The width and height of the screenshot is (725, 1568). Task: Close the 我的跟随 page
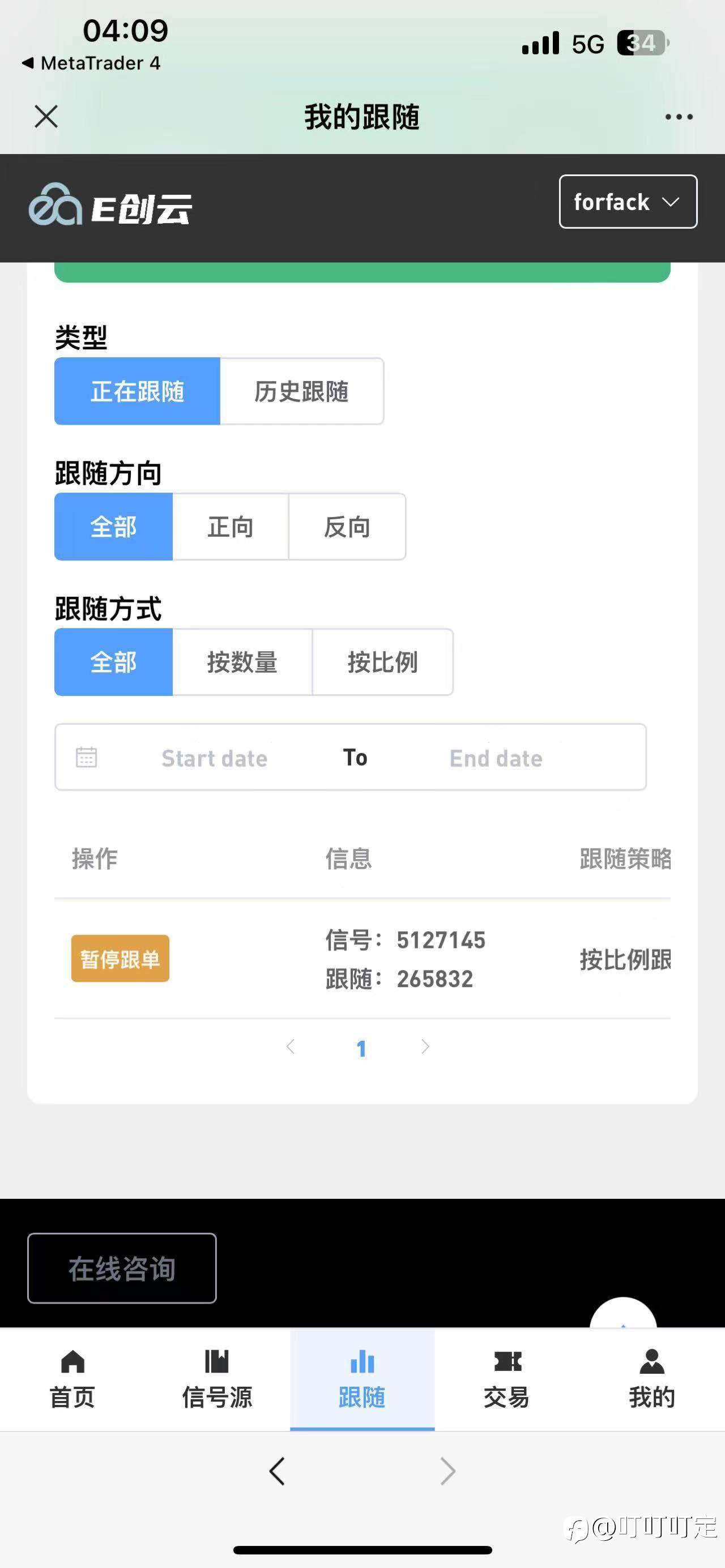[x=46, y=116]
